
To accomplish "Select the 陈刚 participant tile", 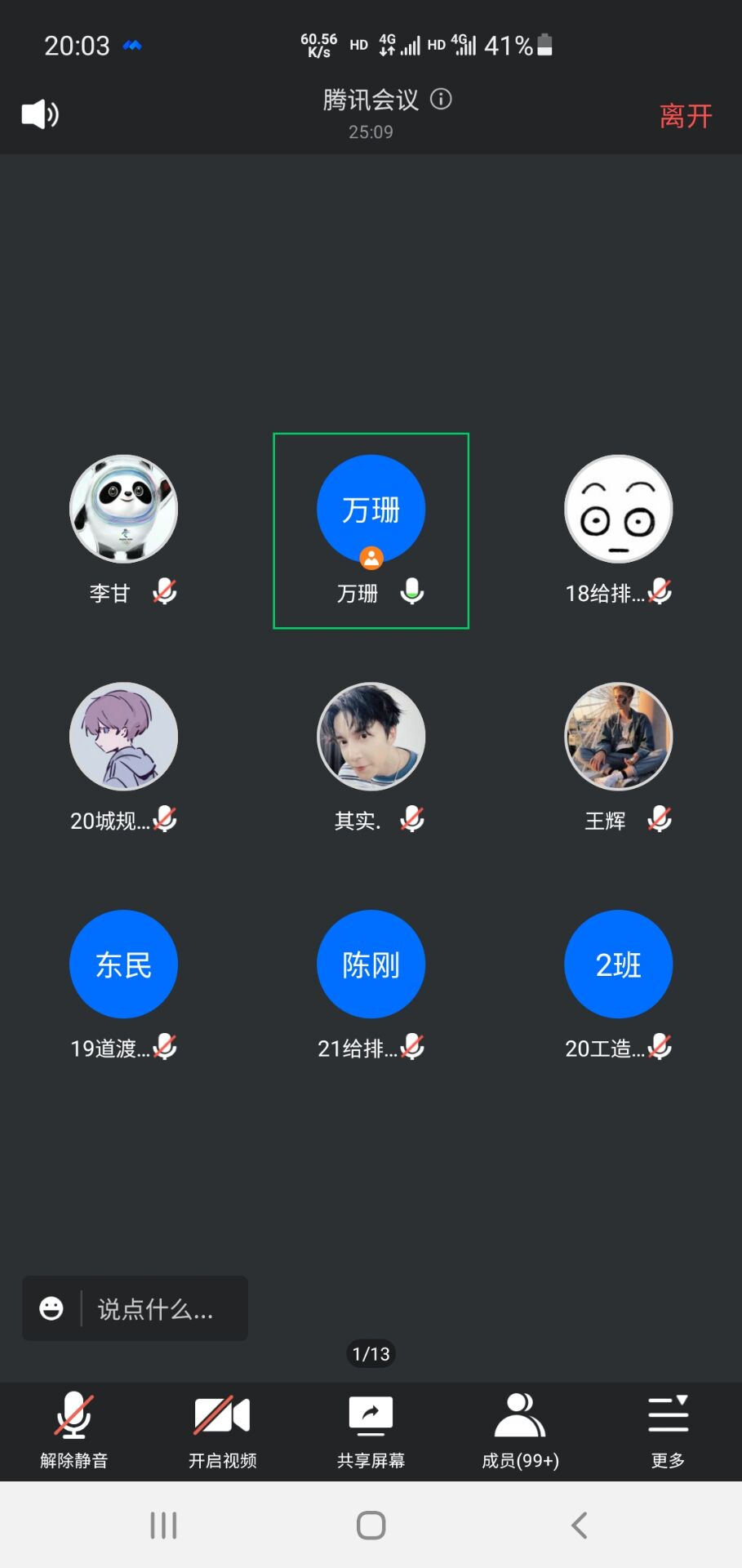I will 371,964.
